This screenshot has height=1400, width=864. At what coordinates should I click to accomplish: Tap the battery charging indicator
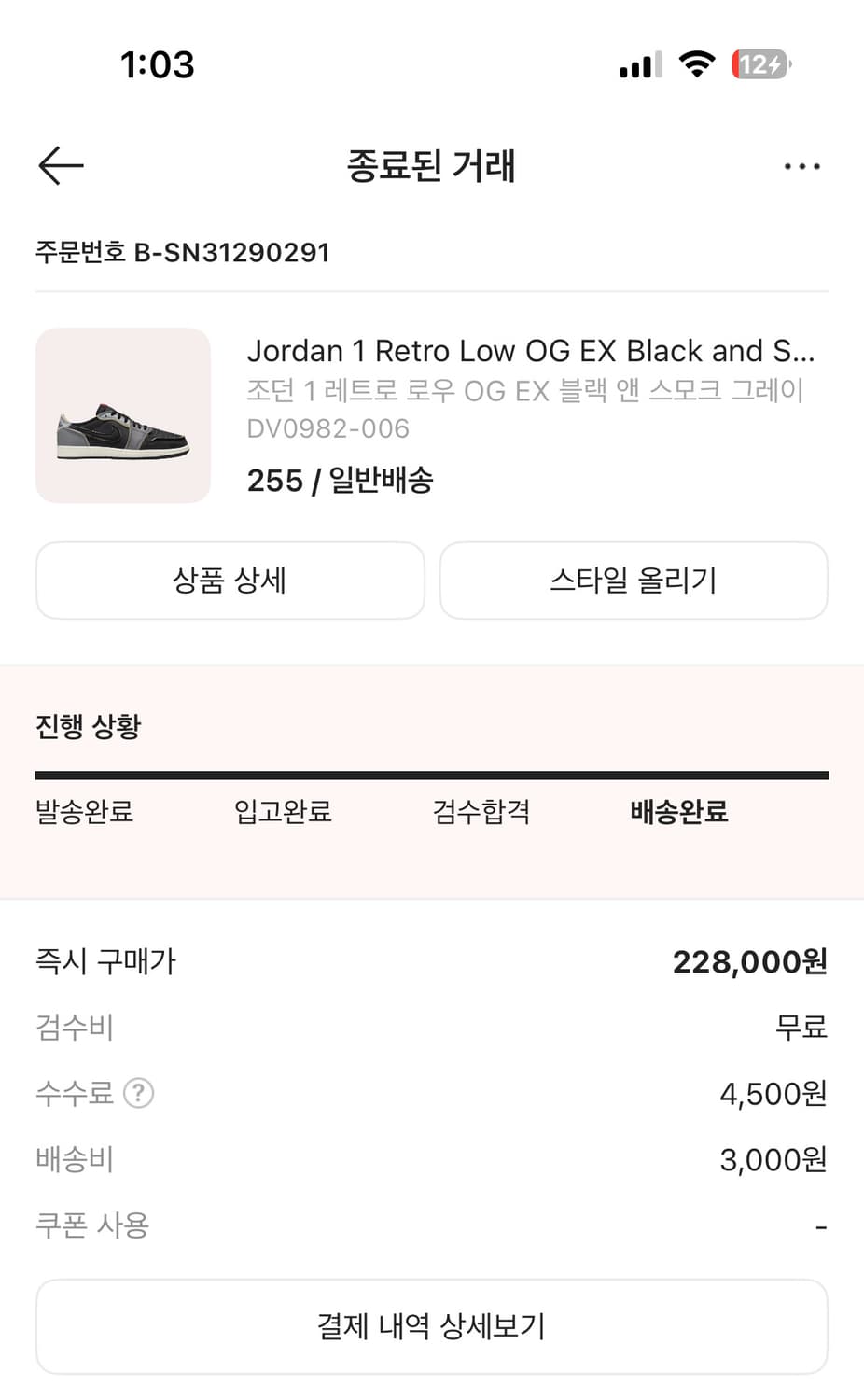(x=759, y=63)
